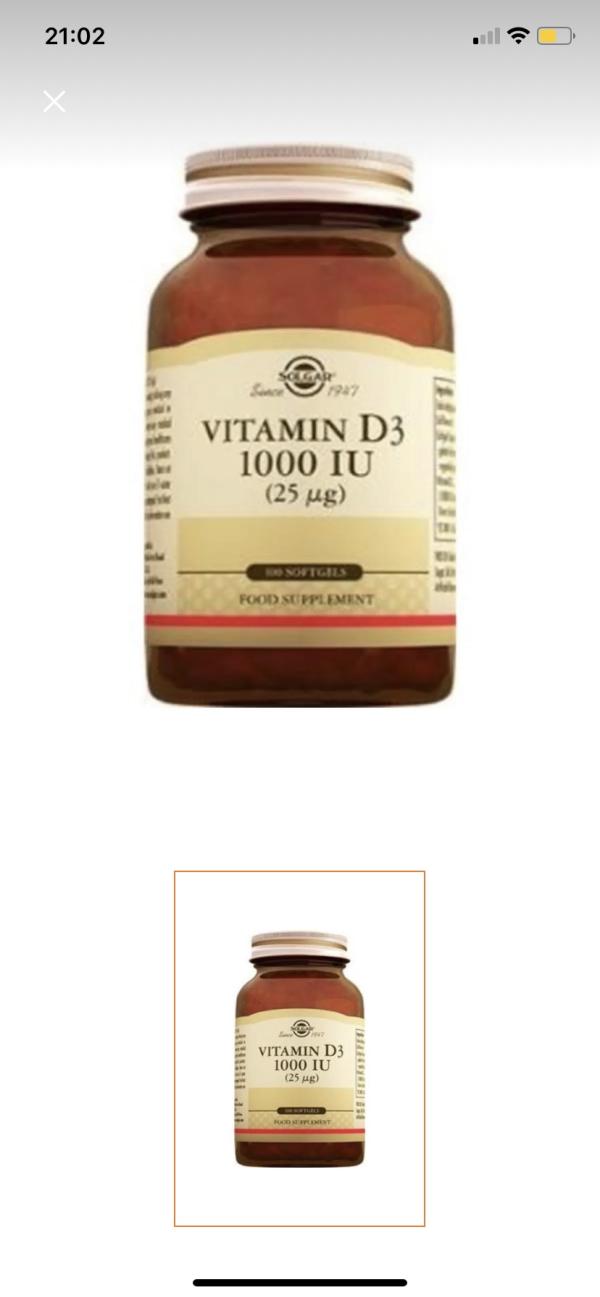Select the Vitamin D3 bottle thumbnail
The height and width of the screenshot is (1297, 600).
click(x=299, y=1048)
